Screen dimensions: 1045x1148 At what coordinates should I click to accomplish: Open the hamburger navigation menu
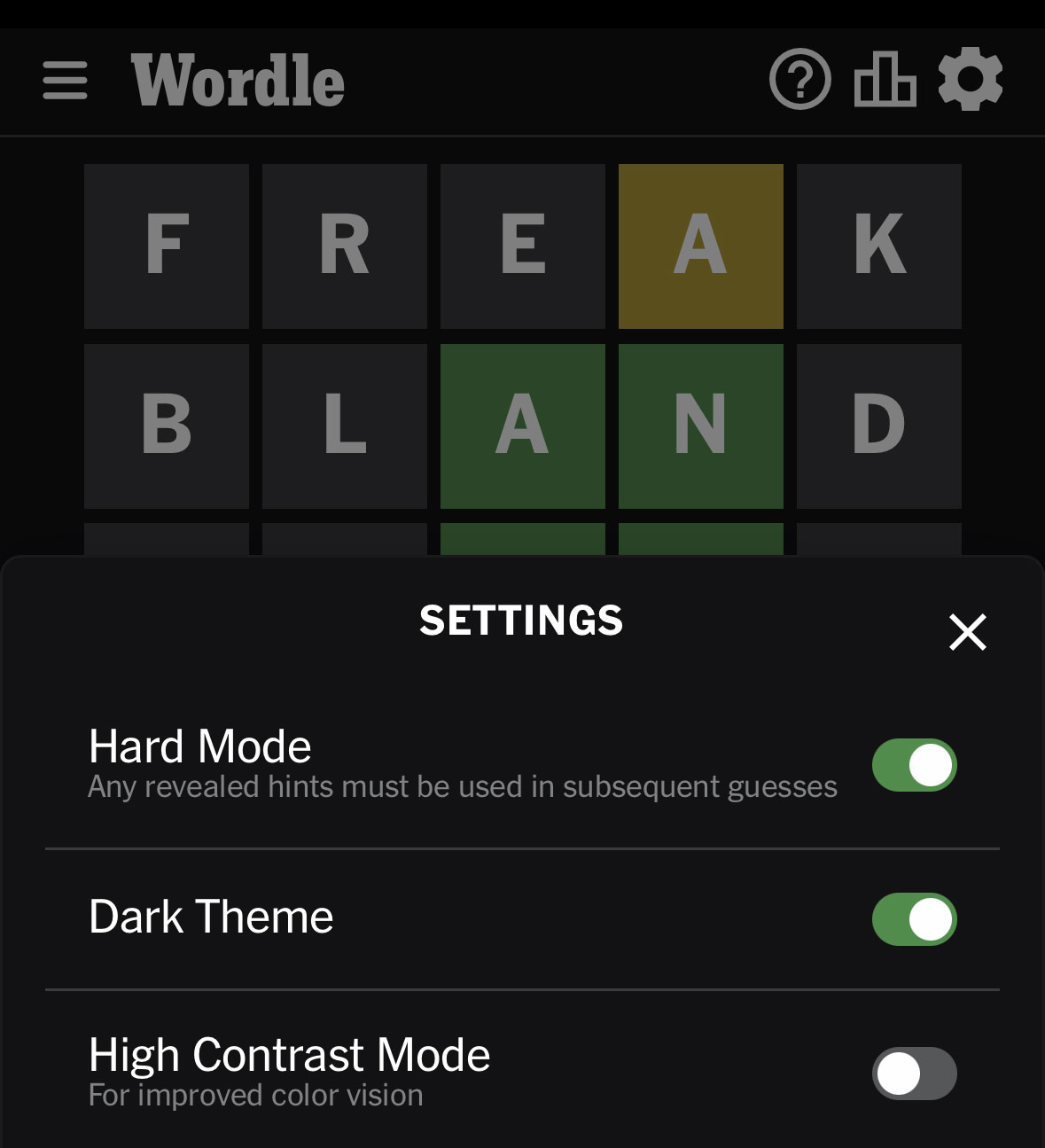click(65, 81)
